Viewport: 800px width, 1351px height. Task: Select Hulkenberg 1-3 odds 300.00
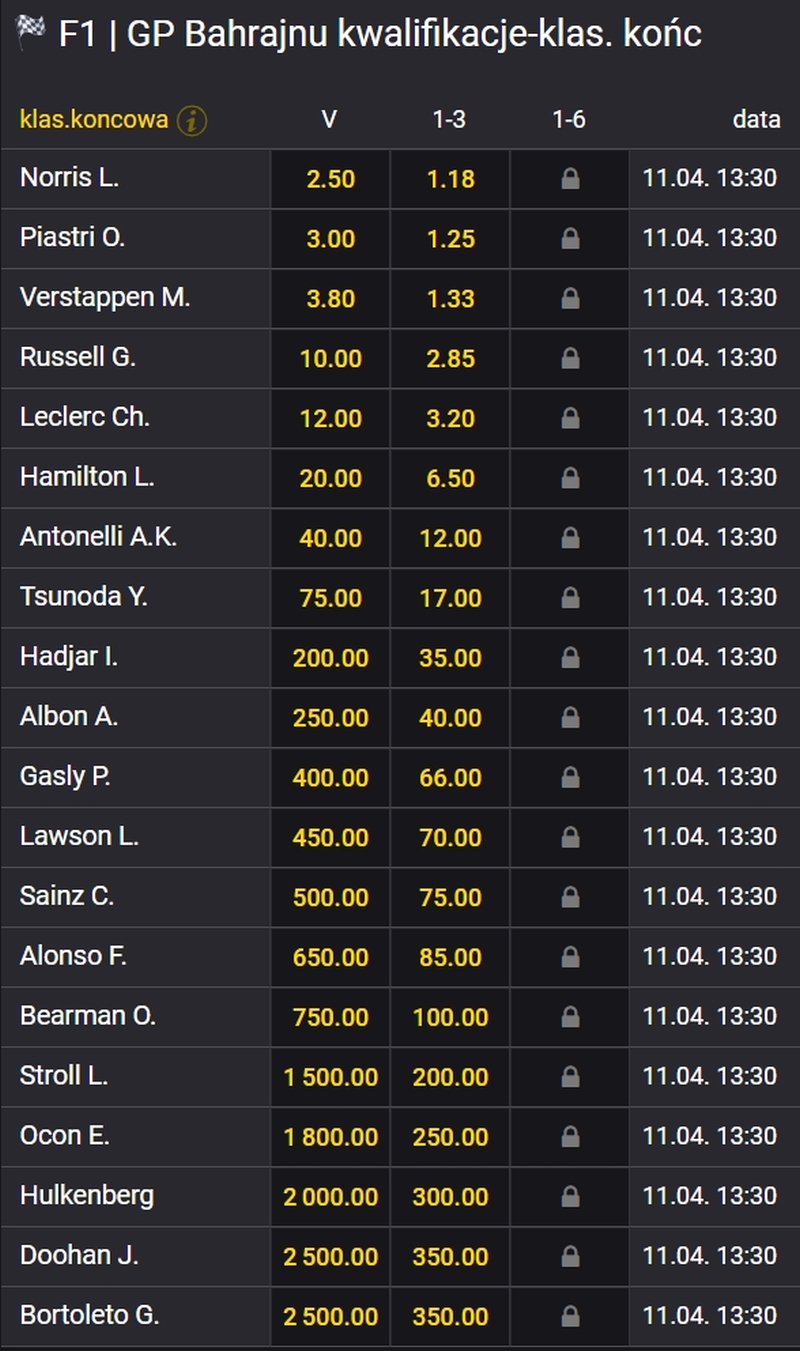point(450,1197)
